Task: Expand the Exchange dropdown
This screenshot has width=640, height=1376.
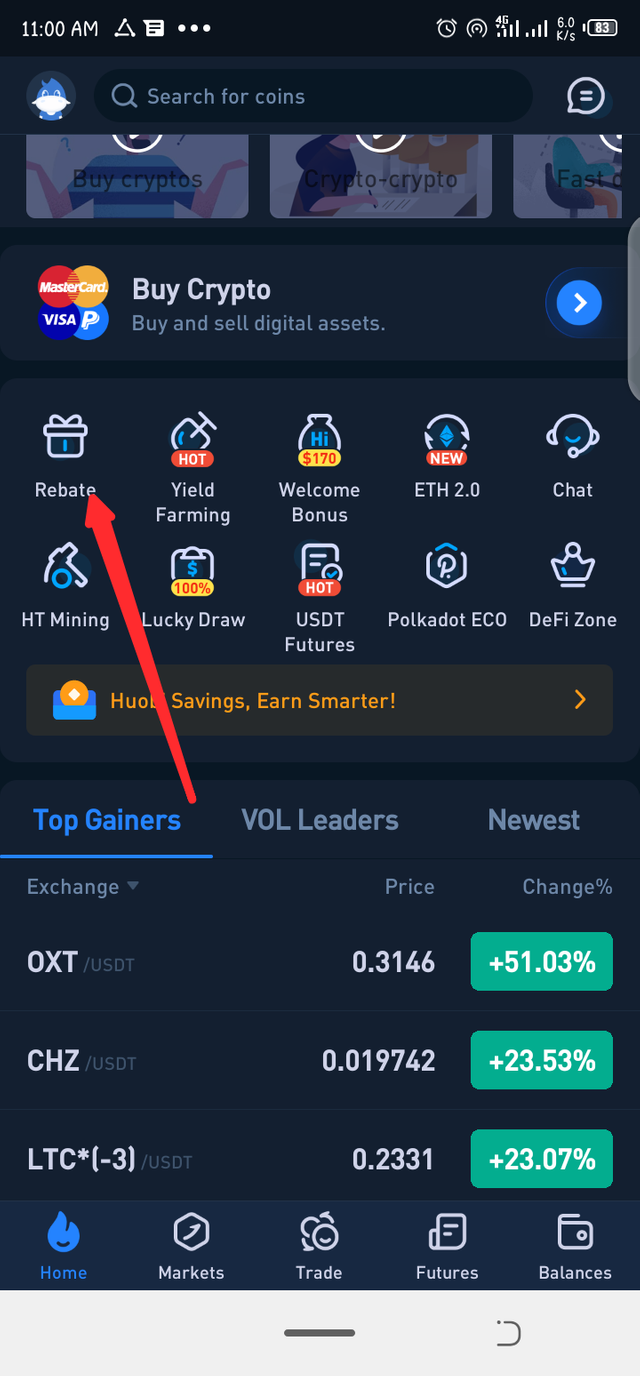Action: tap(83, 887)
